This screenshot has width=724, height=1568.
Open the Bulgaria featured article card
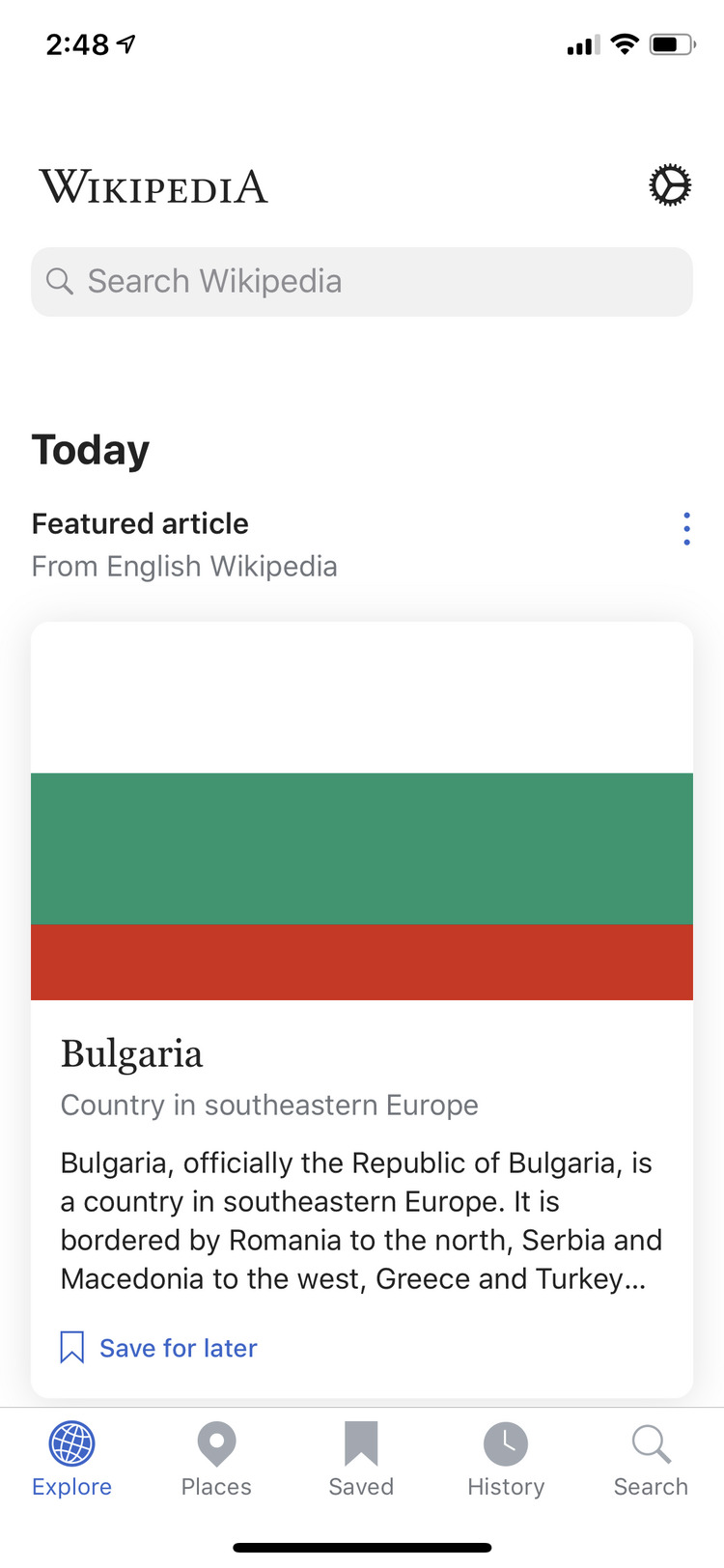[362, 1009]
